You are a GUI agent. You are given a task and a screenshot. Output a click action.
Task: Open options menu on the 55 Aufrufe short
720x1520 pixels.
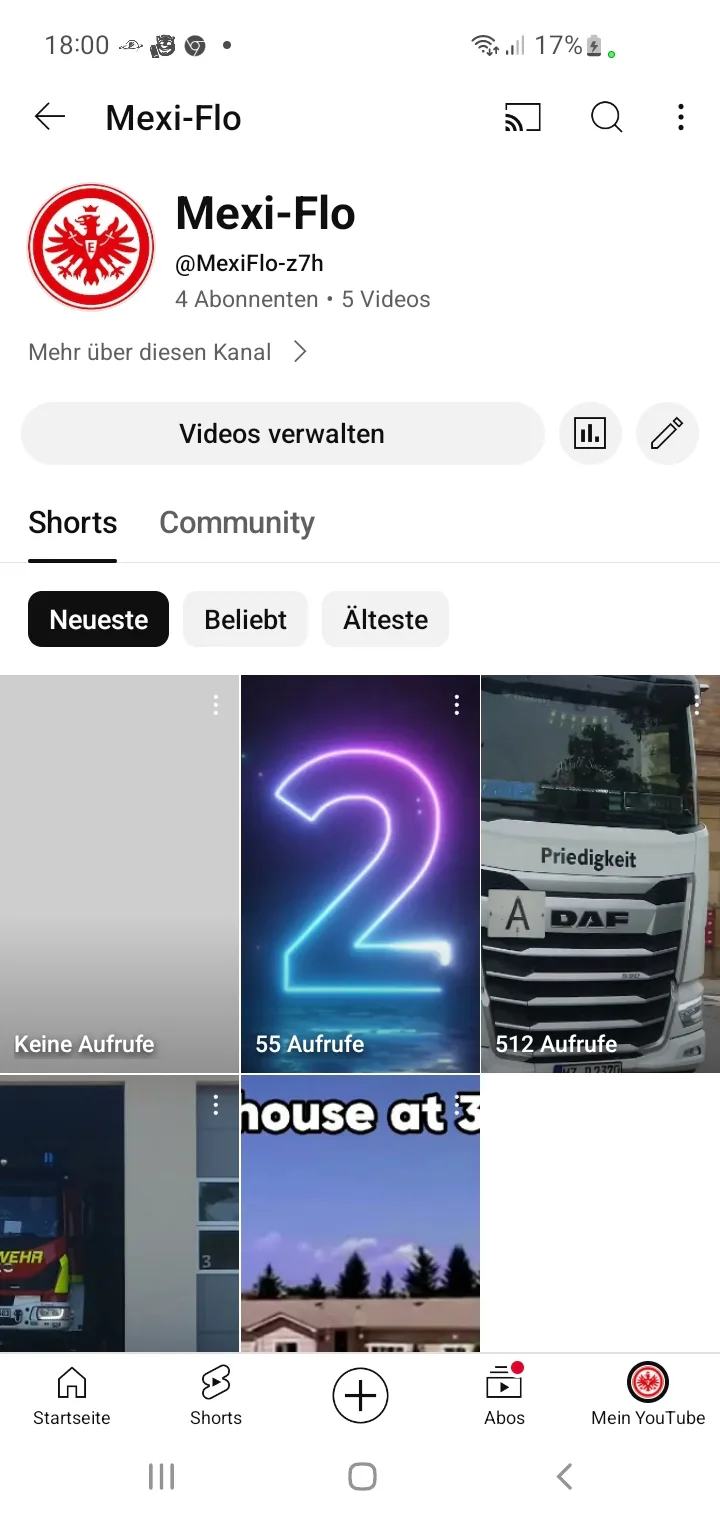[x=457, y=705]
